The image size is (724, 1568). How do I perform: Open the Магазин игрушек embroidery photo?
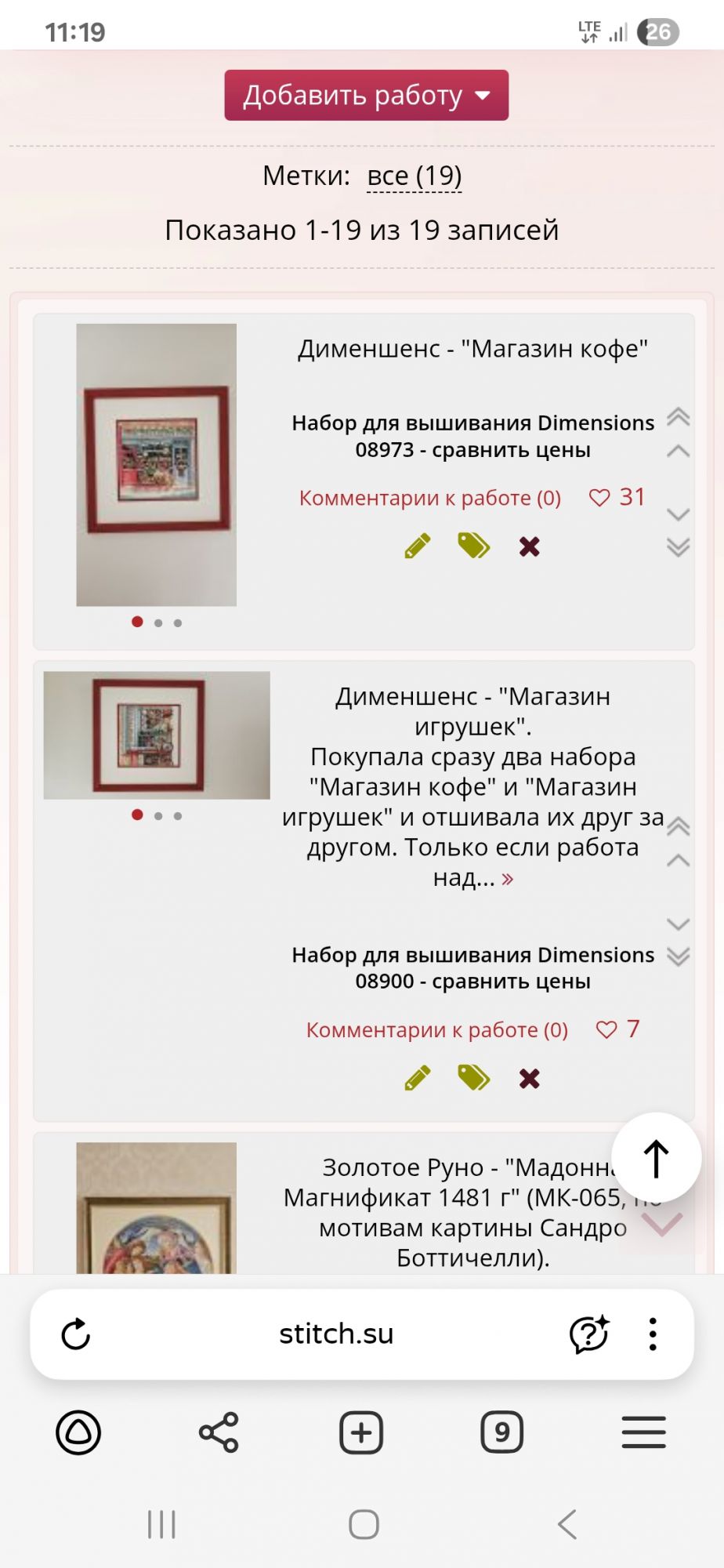coord(157,735)
